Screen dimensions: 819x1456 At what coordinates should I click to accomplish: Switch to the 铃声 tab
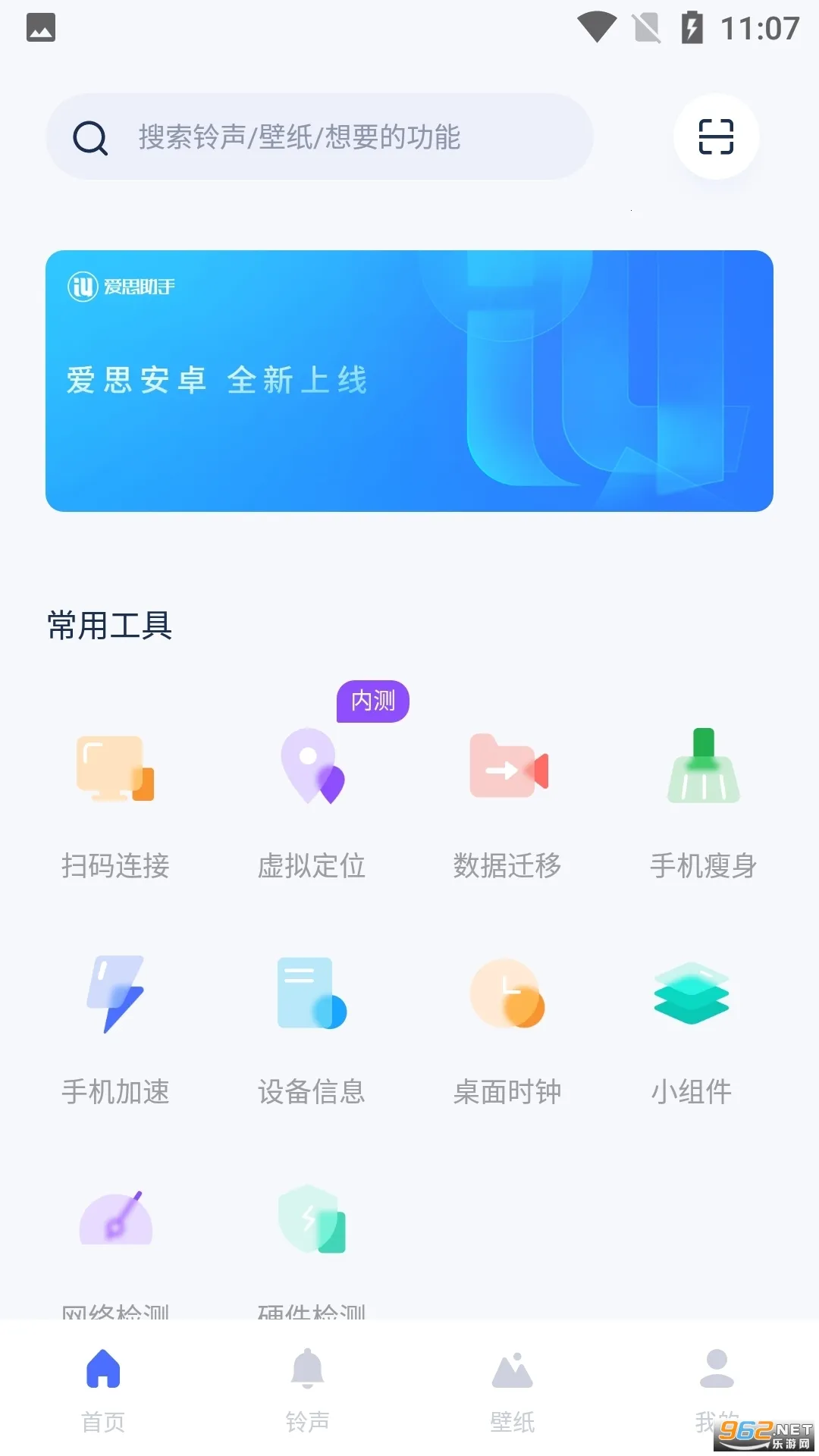(x=307, y=1389)
